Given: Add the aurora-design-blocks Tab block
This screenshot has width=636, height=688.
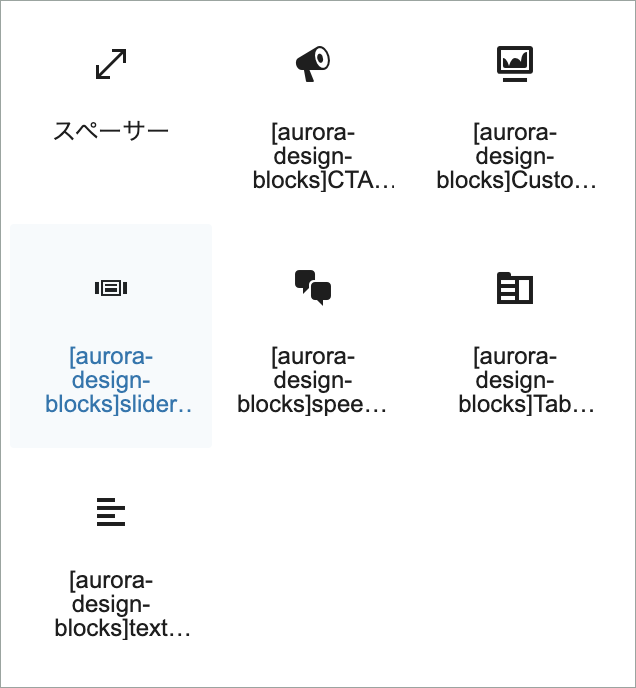Looking at the screenshot, I should point(514,336).
